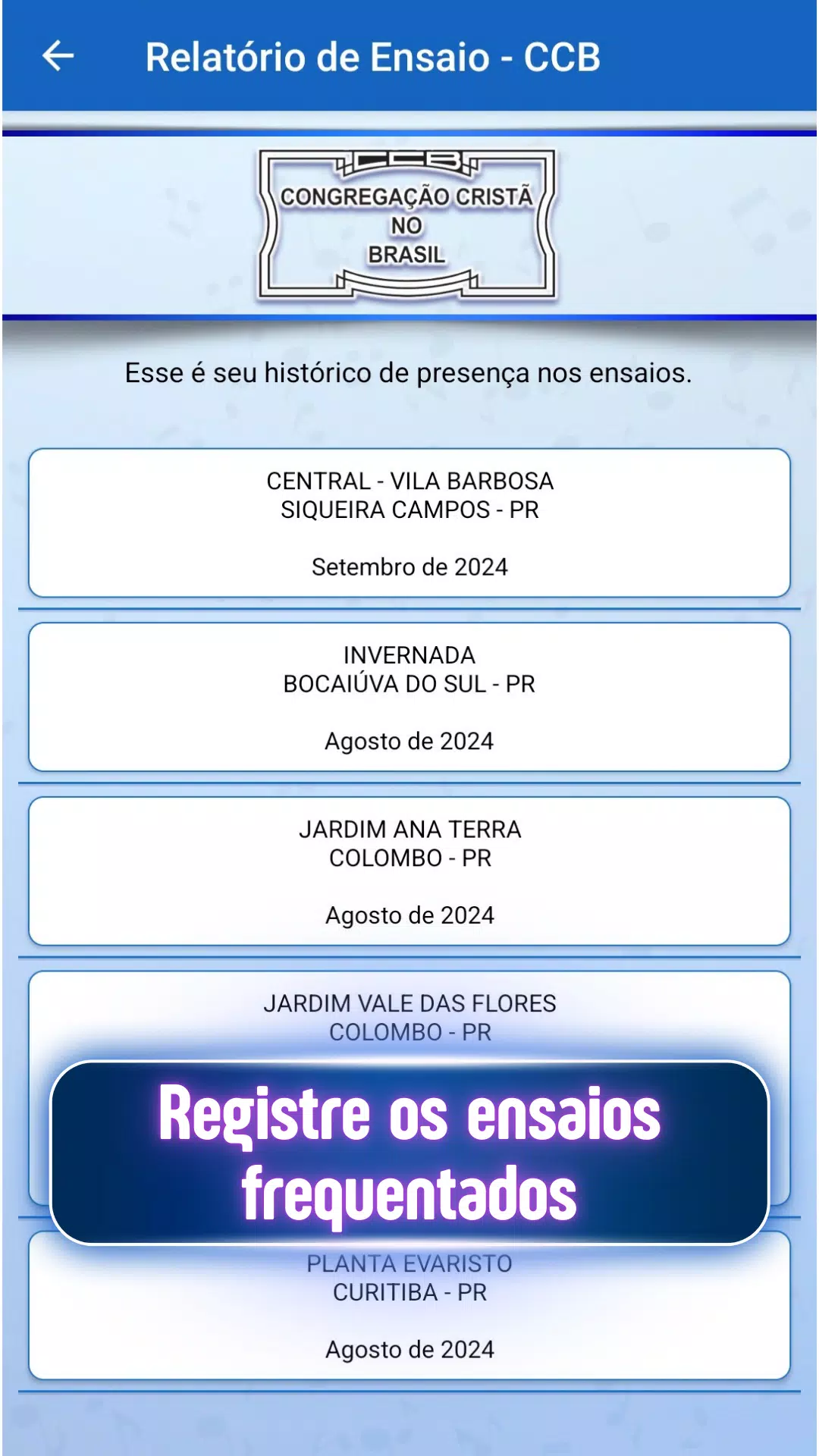Image resolution: width=819 pixels, height=1456 pixels.
Task: Go back using the top-left arrow
Action: tap(58, 56)
